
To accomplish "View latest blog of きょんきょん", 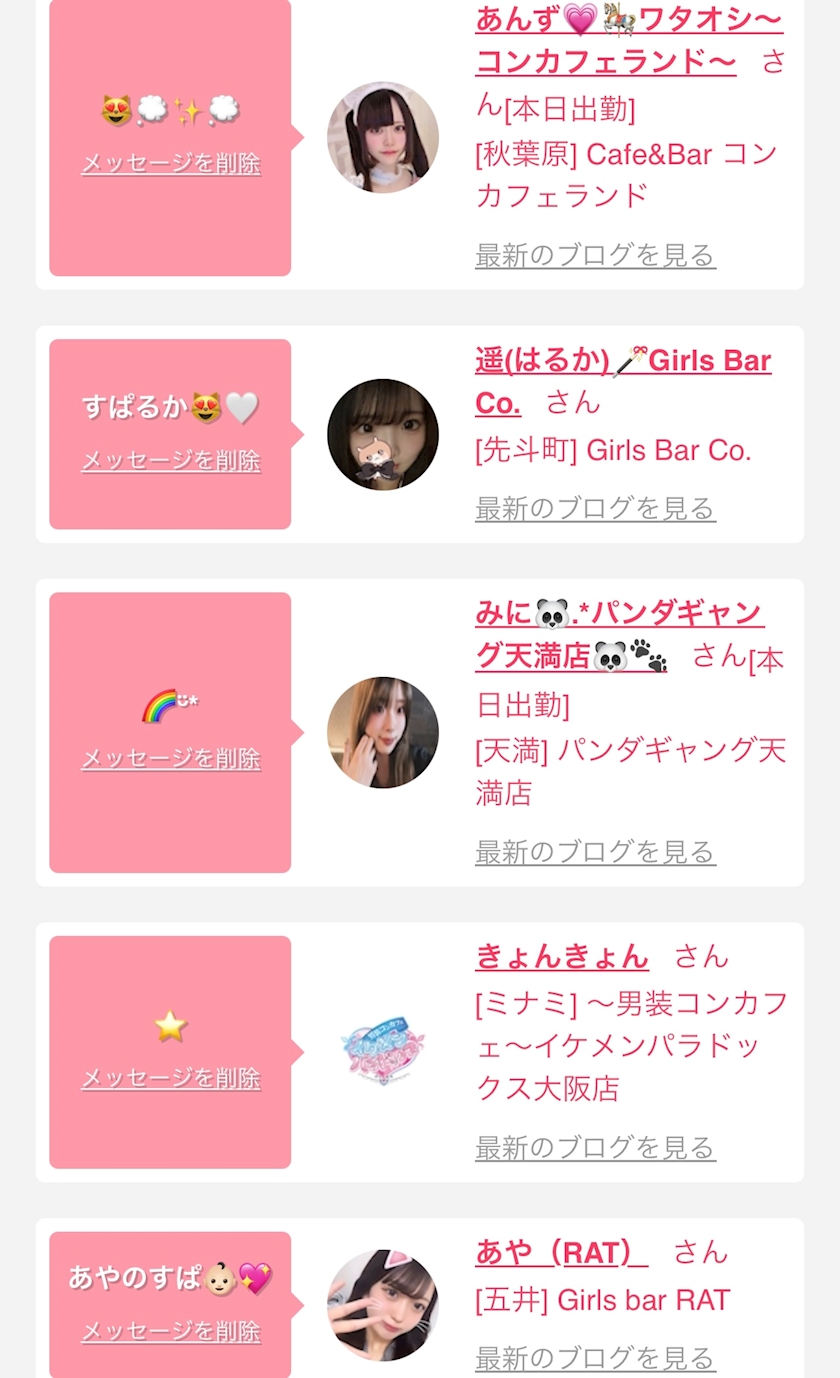I will 595,1148.
